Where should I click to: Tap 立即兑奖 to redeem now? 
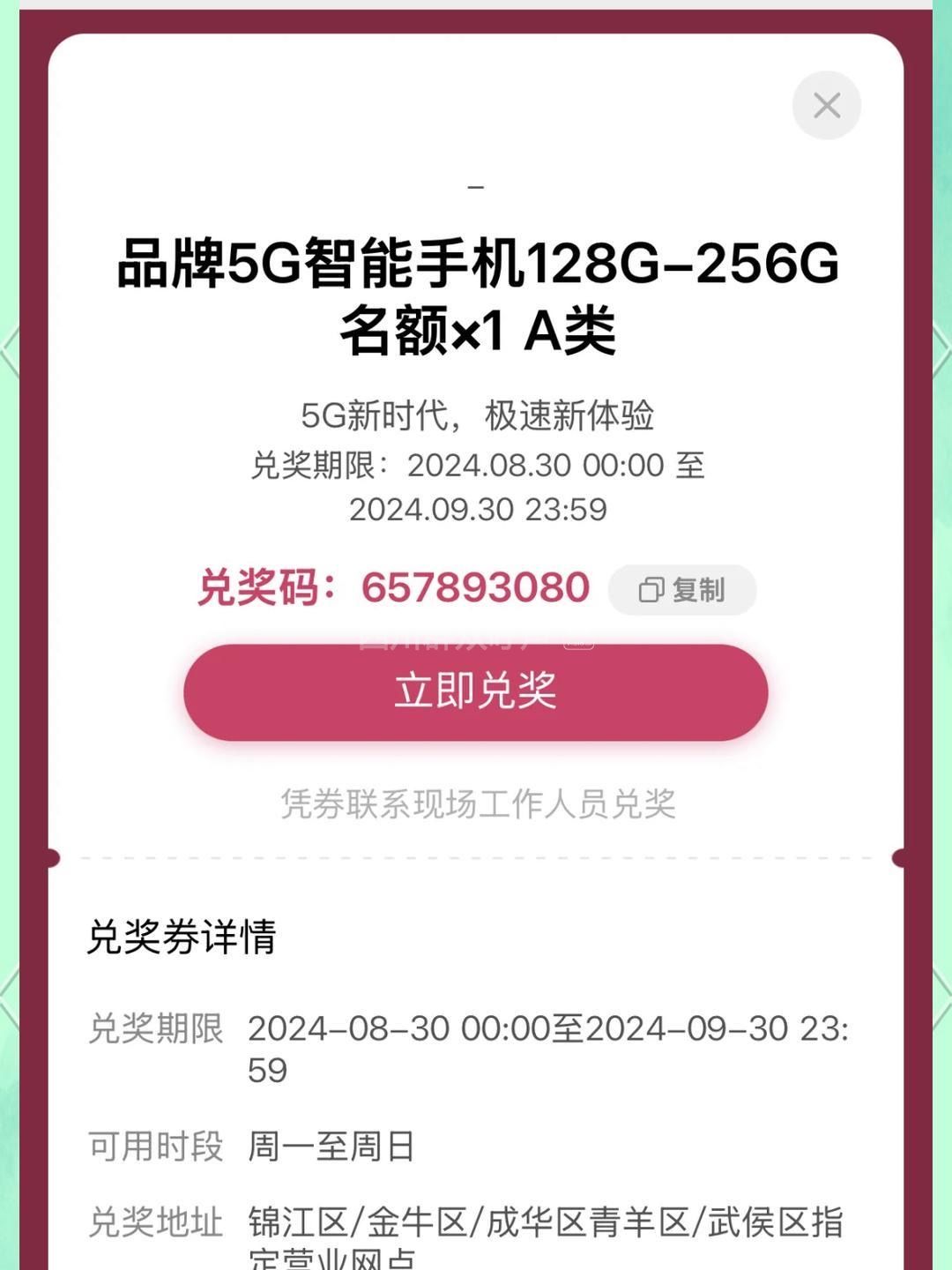pos(475,692)
